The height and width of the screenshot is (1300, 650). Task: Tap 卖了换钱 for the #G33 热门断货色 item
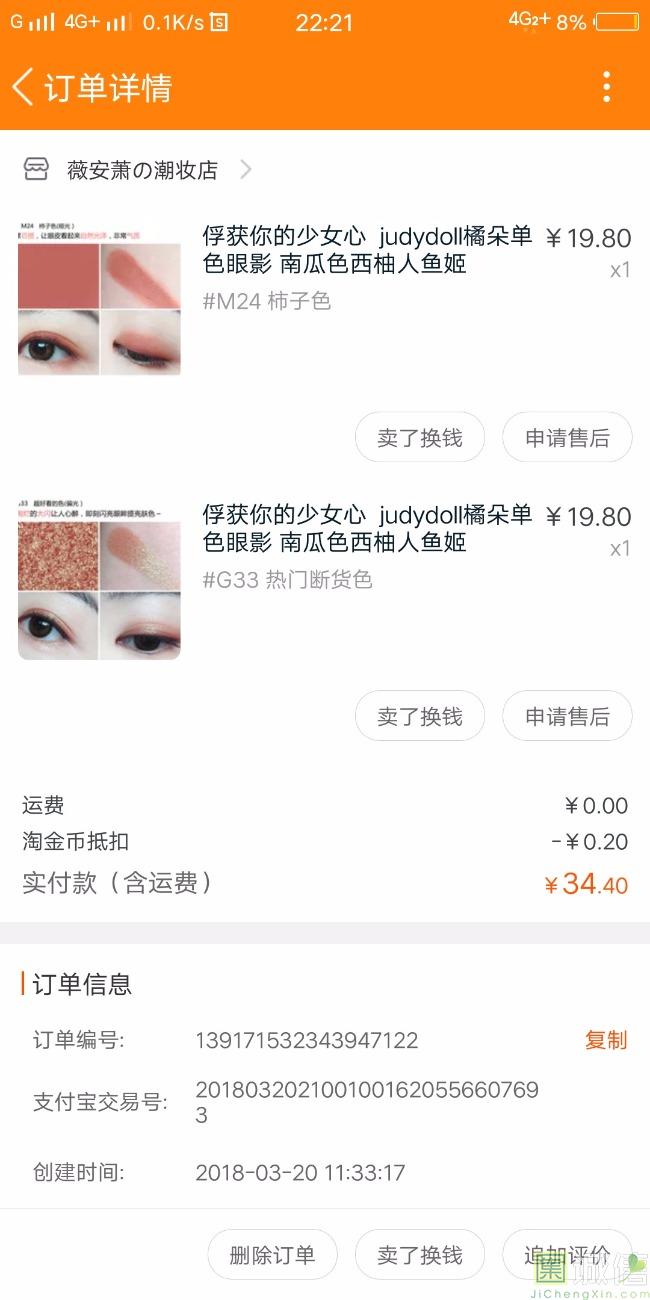click(420, 716)
